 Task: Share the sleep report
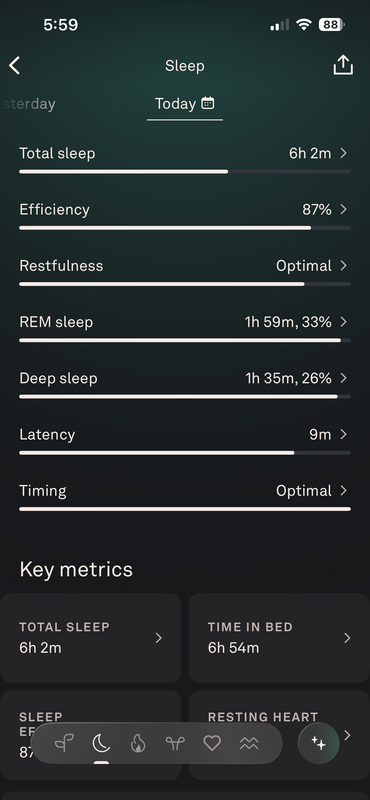[x=343, y=65]
